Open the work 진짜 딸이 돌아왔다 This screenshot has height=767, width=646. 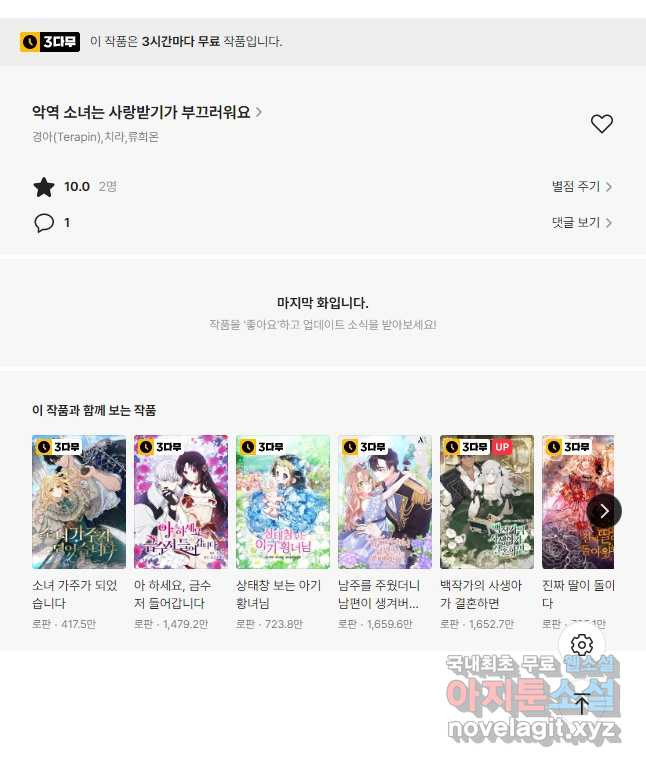(x=565, y=502)
